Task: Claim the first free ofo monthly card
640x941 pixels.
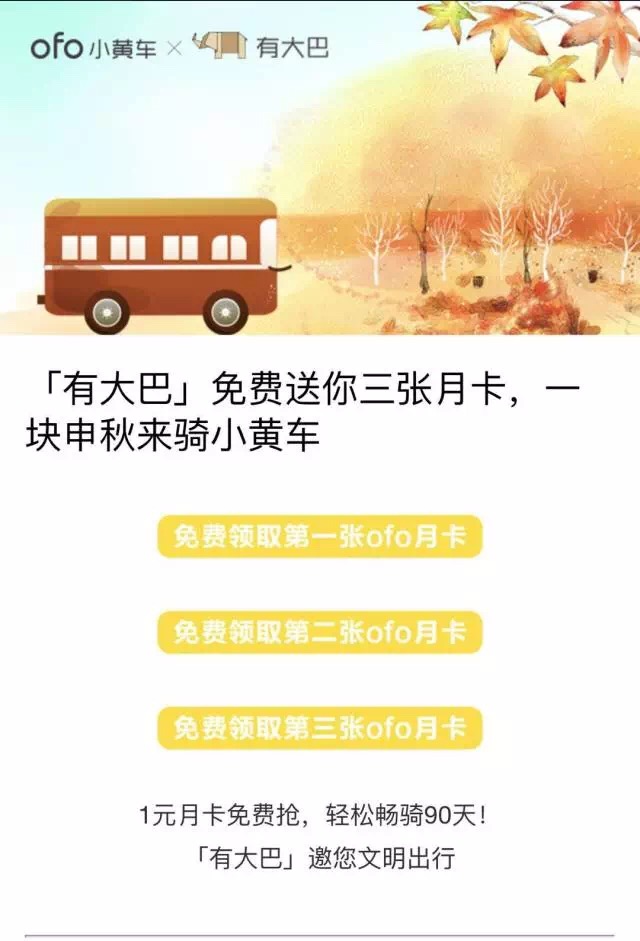Action: (319, 537)
